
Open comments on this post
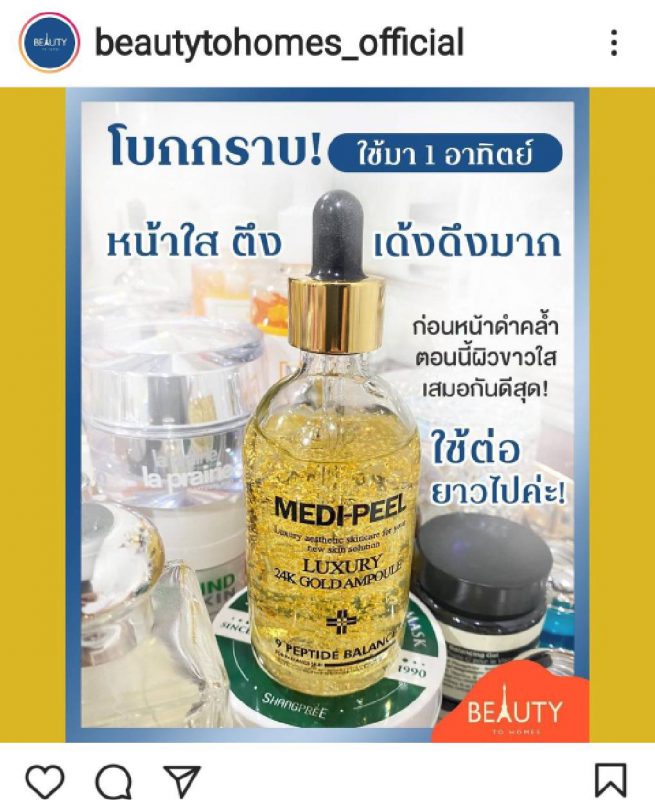(x=114, y=779)
